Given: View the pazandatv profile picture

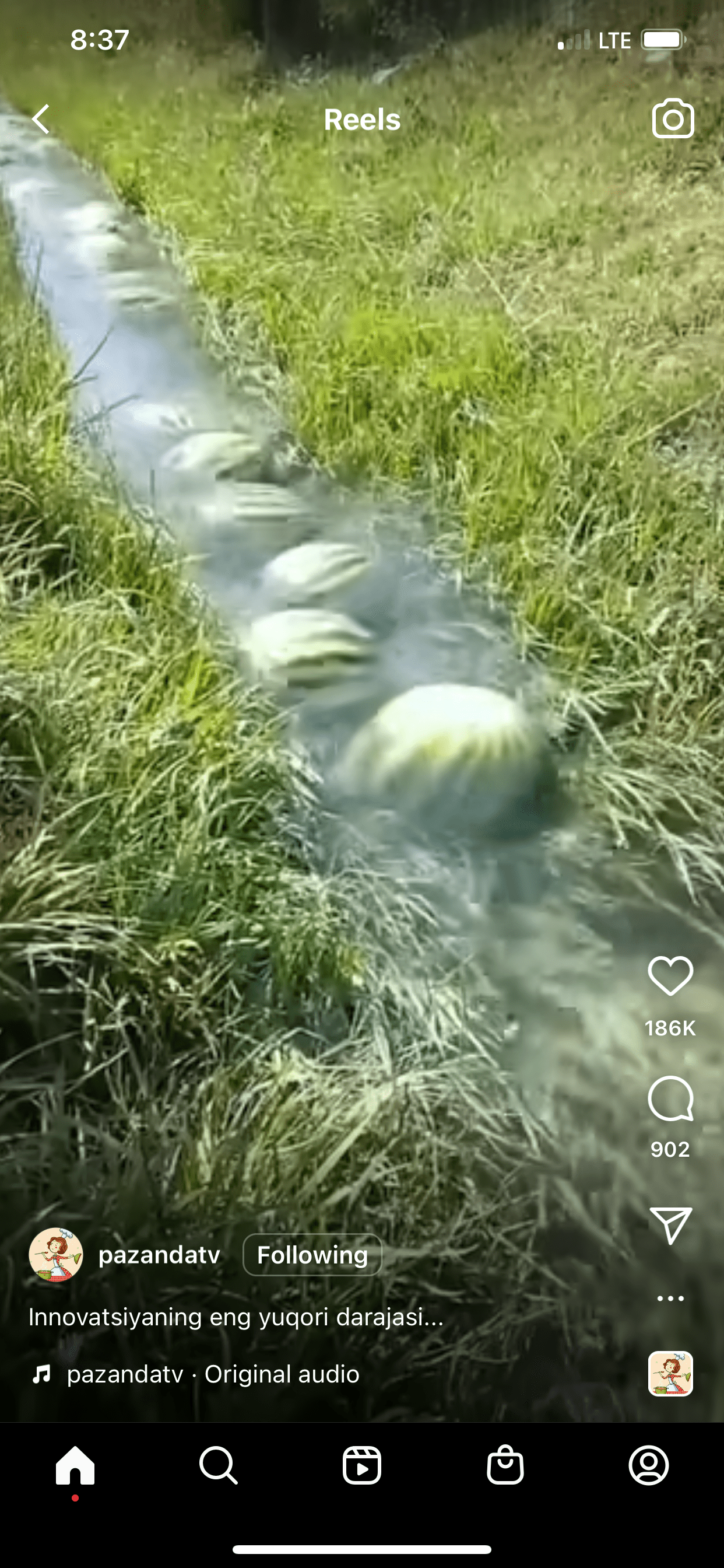Looking at the screenshot, I should (55, 1255).
